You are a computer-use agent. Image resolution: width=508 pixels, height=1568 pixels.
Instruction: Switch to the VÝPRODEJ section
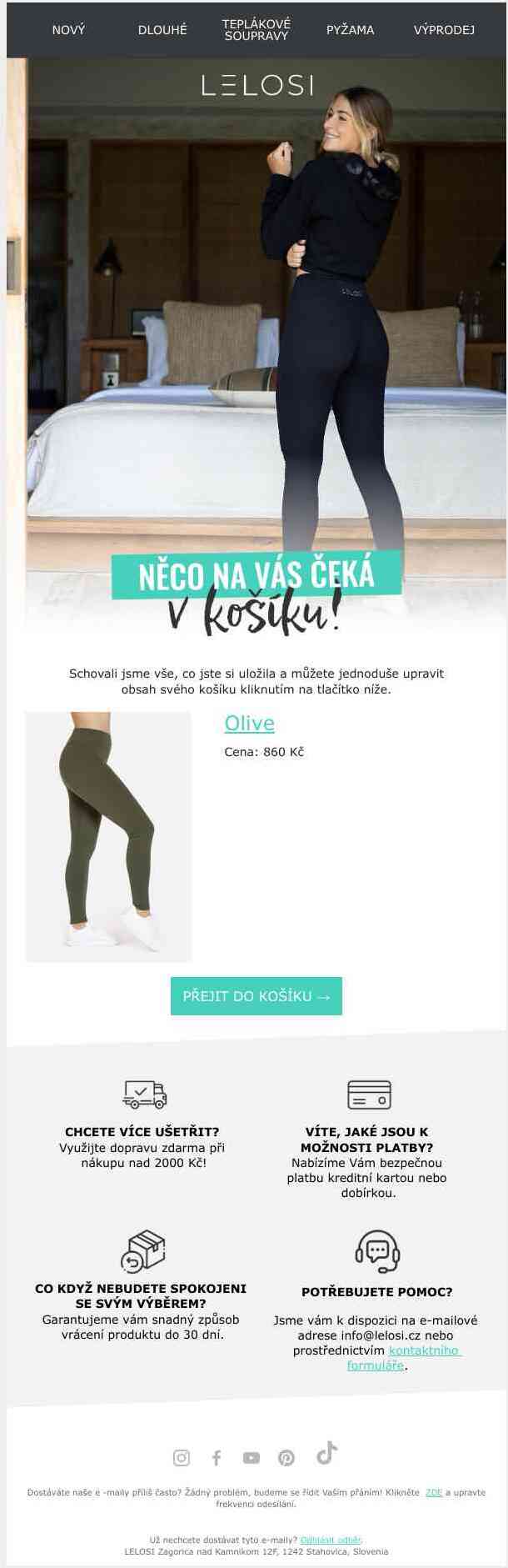click(444, 30)
